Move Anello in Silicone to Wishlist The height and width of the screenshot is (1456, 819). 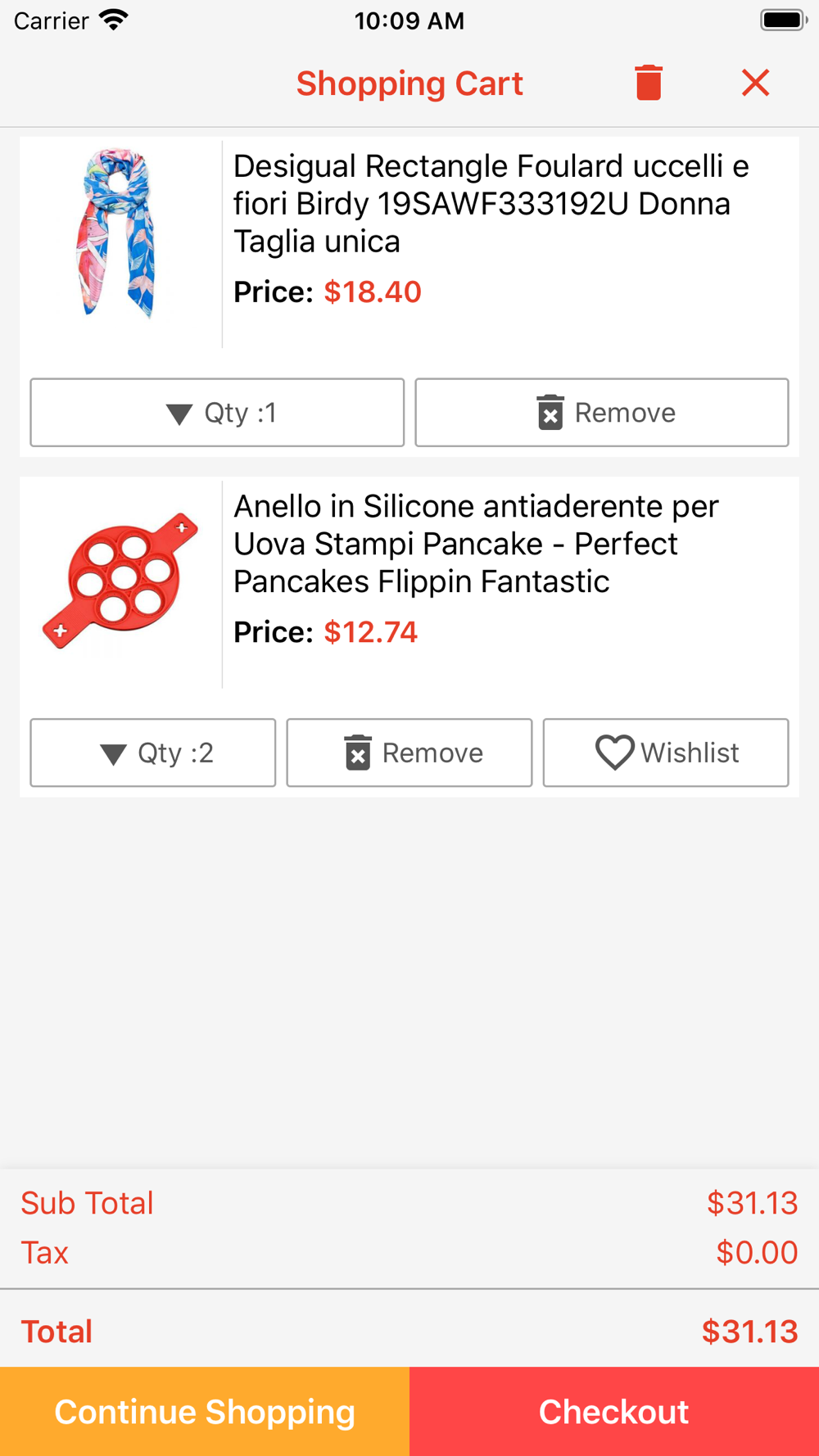click(666, 753)
